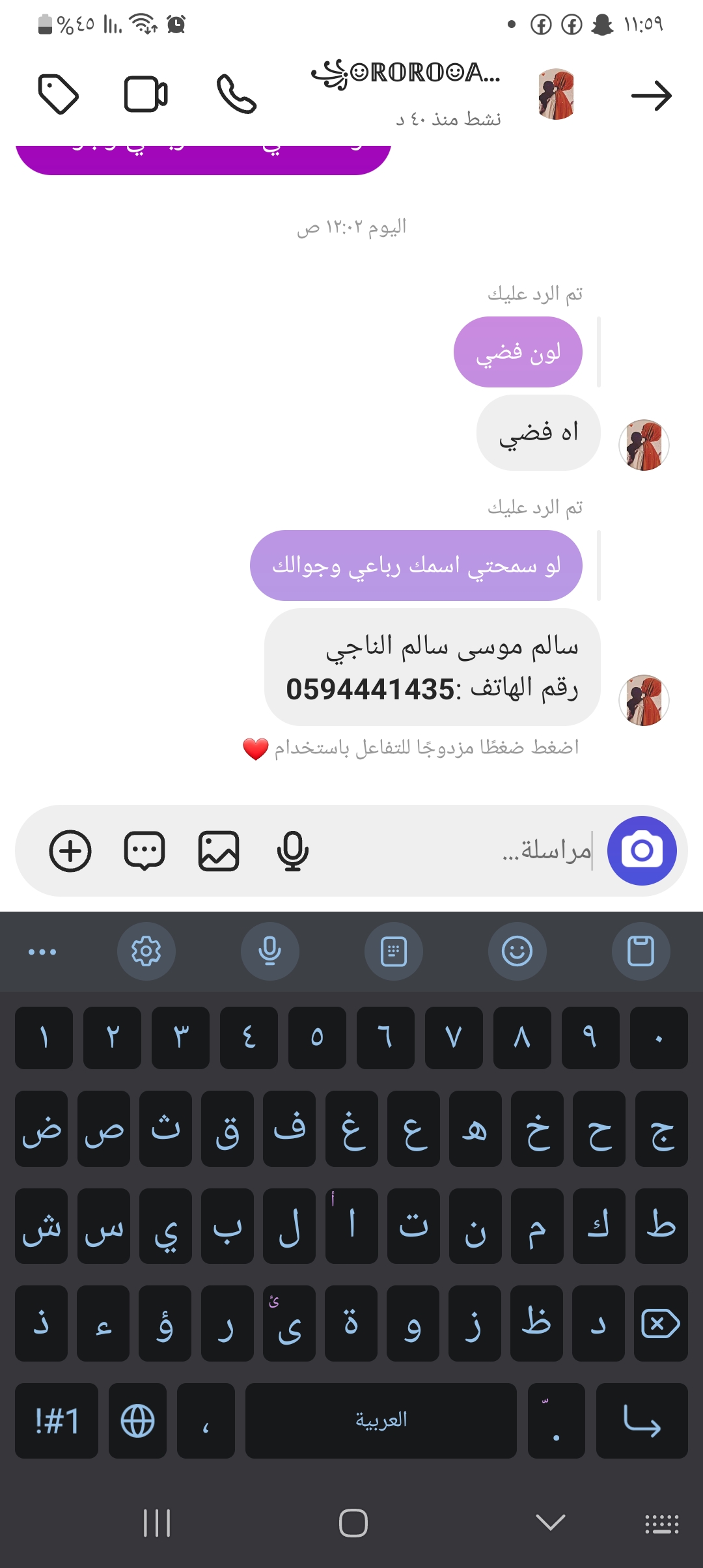Switch to symbols with the !#1 key
Screen dimensions: 703x1568
(57, 1420)
